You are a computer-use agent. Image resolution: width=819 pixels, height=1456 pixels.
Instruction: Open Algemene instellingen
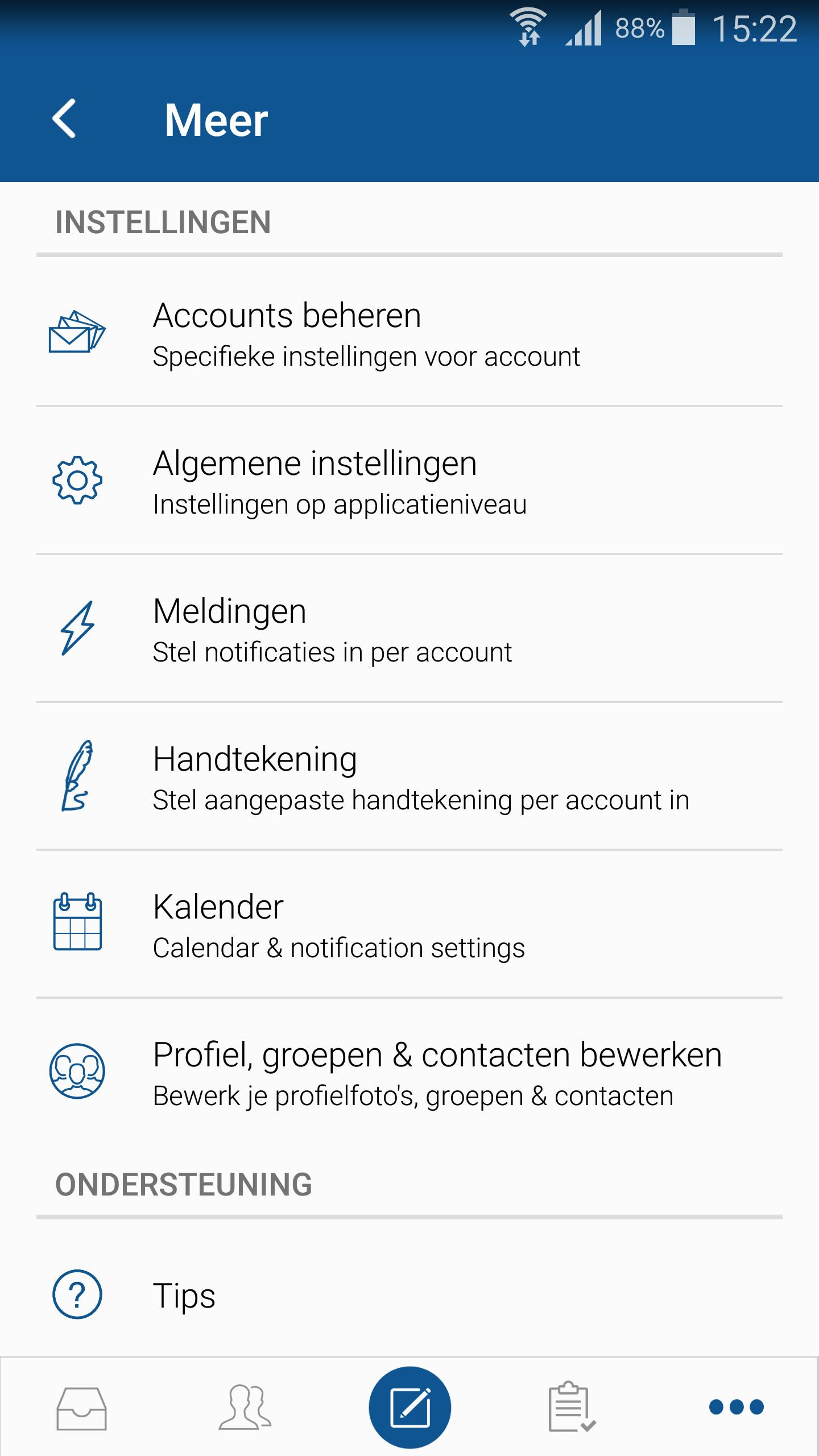(409, 481)
